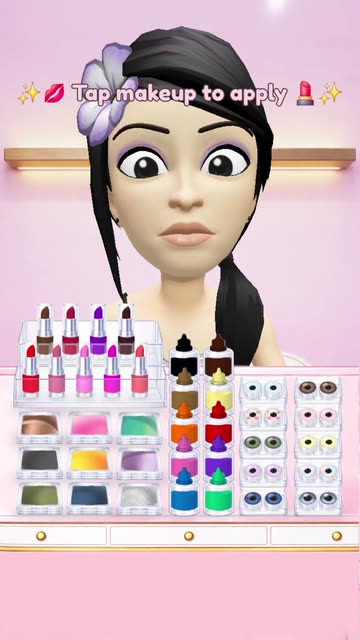Pick the bright red lipstick
This screenshot has width=360, height=640.
[31, 371]
